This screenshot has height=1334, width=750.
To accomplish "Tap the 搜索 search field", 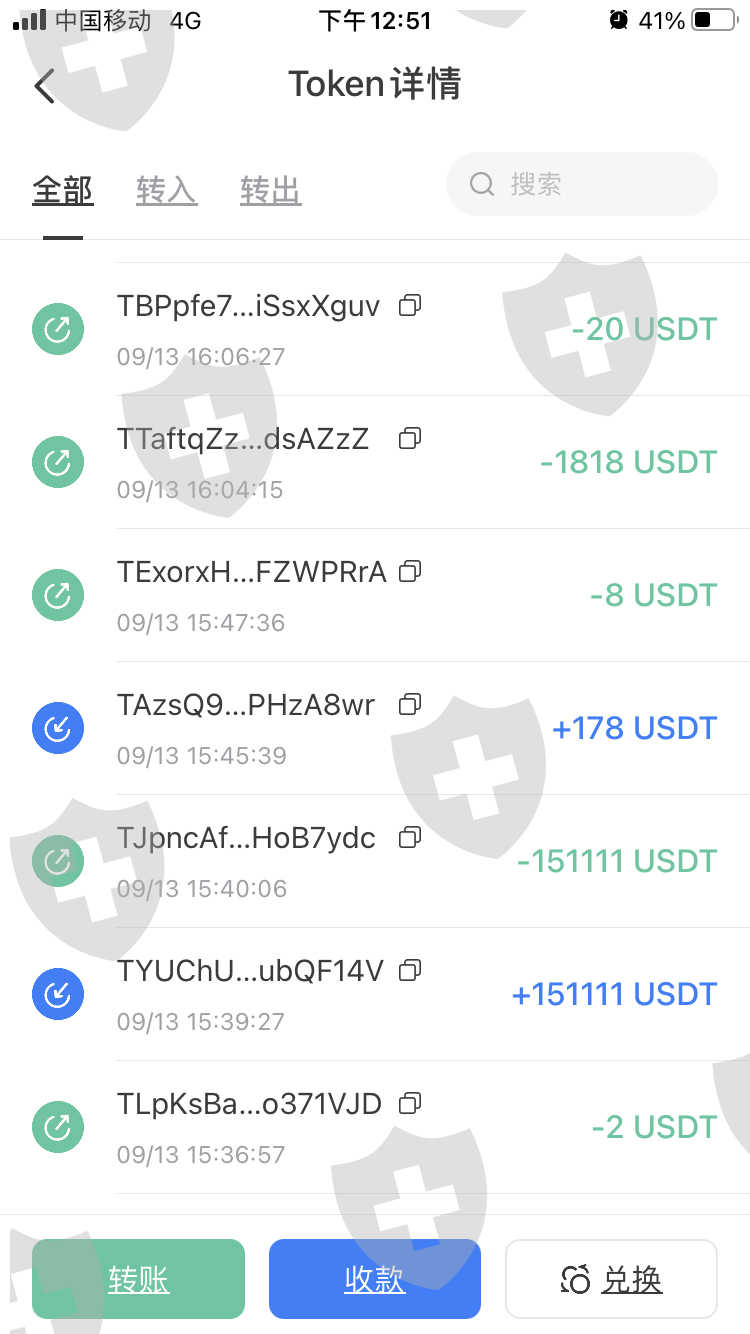I will click(582, 184).
